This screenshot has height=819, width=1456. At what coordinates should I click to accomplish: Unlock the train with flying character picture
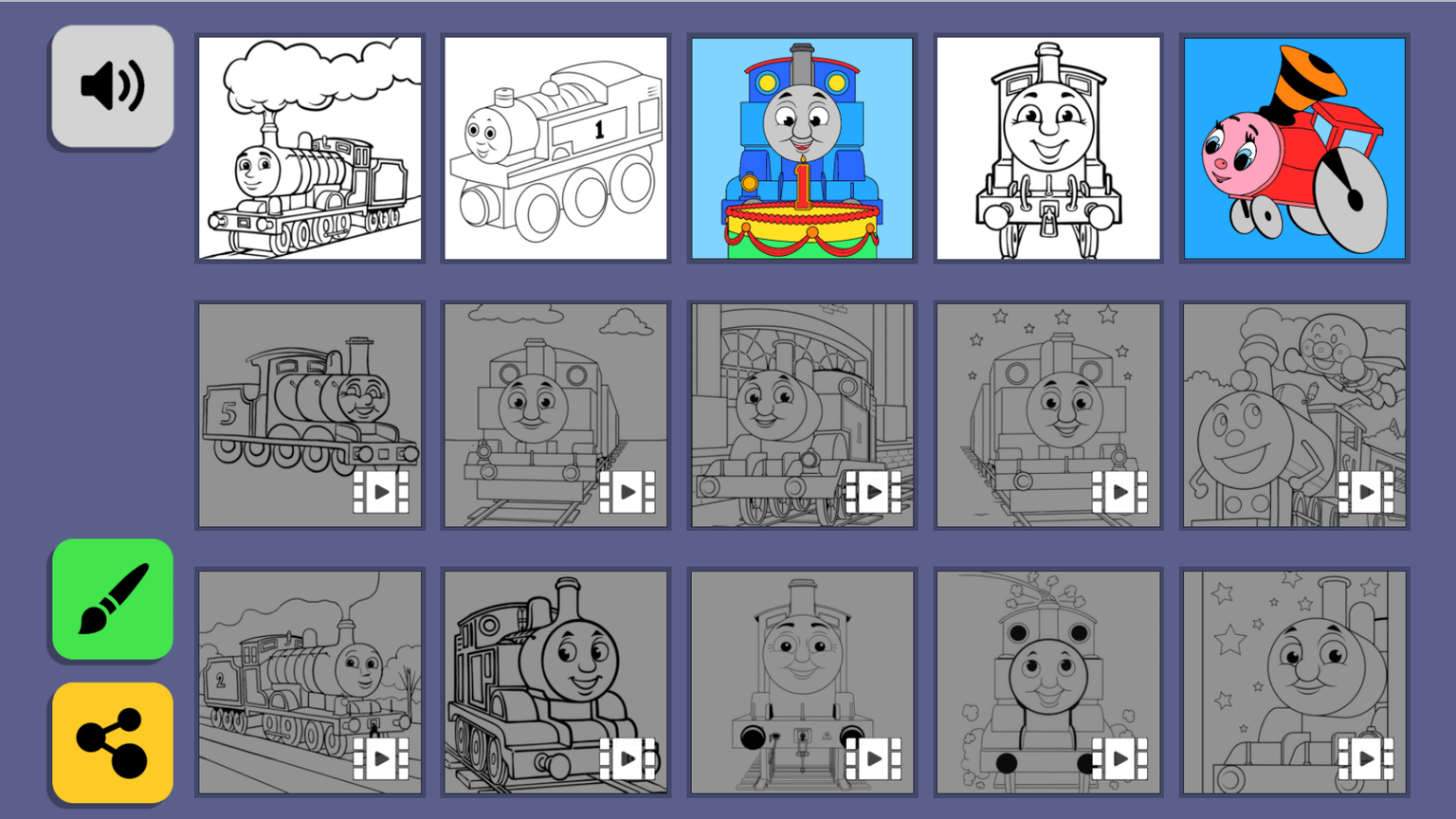click(1294, 415)
